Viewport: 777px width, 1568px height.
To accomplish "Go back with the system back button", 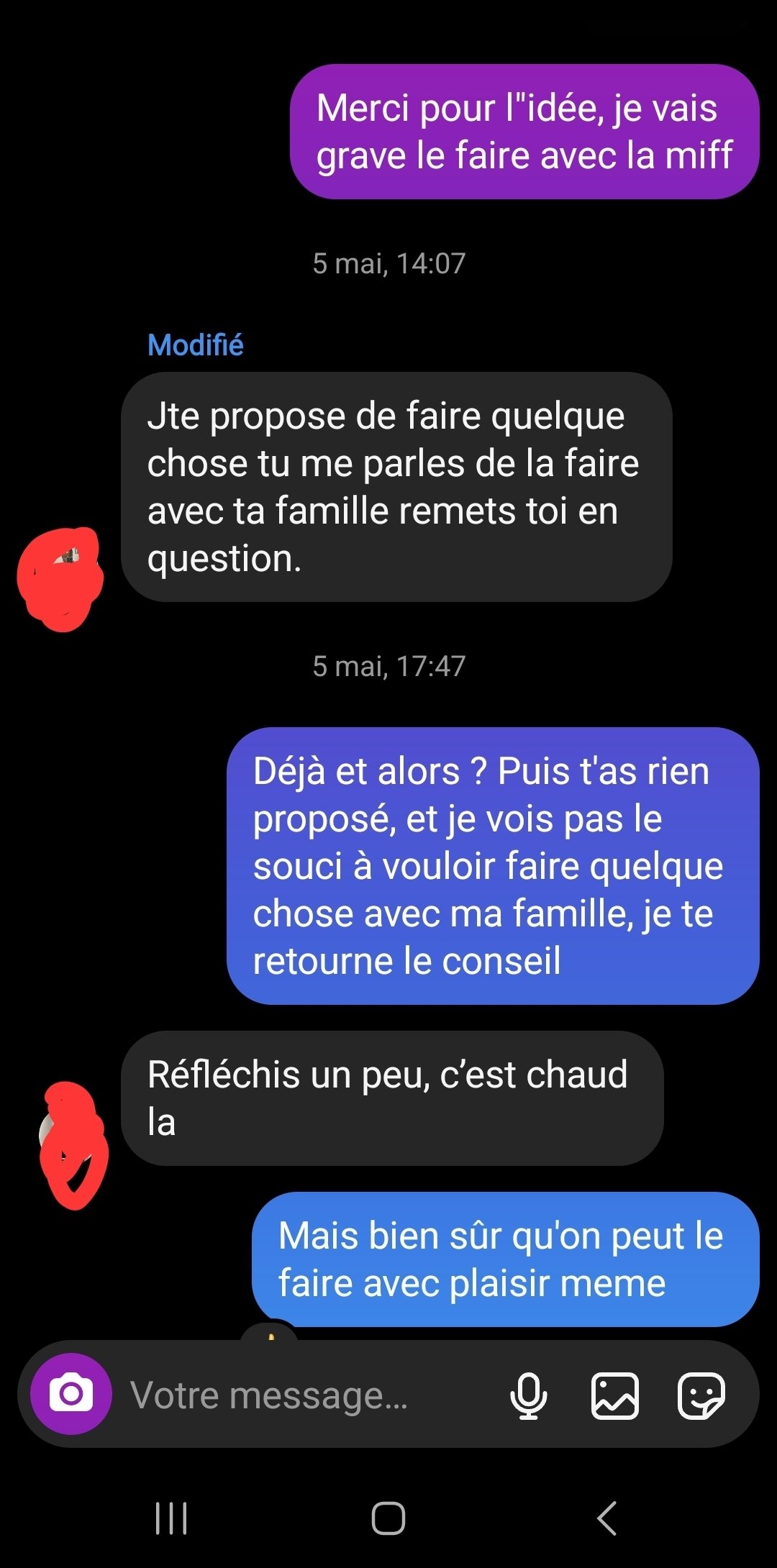I will point(606,1518).
